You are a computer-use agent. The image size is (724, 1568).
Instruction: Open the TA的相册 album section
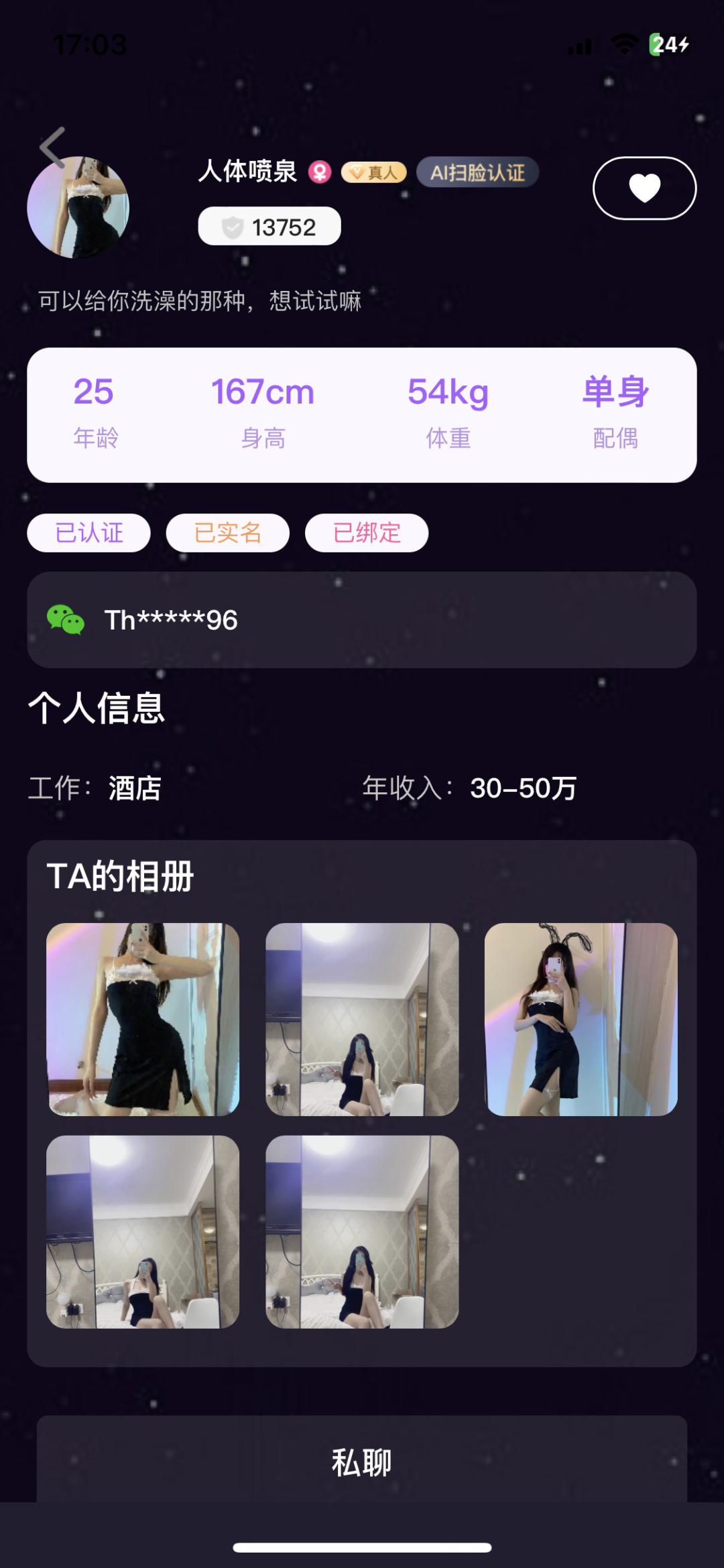[121, 875]
